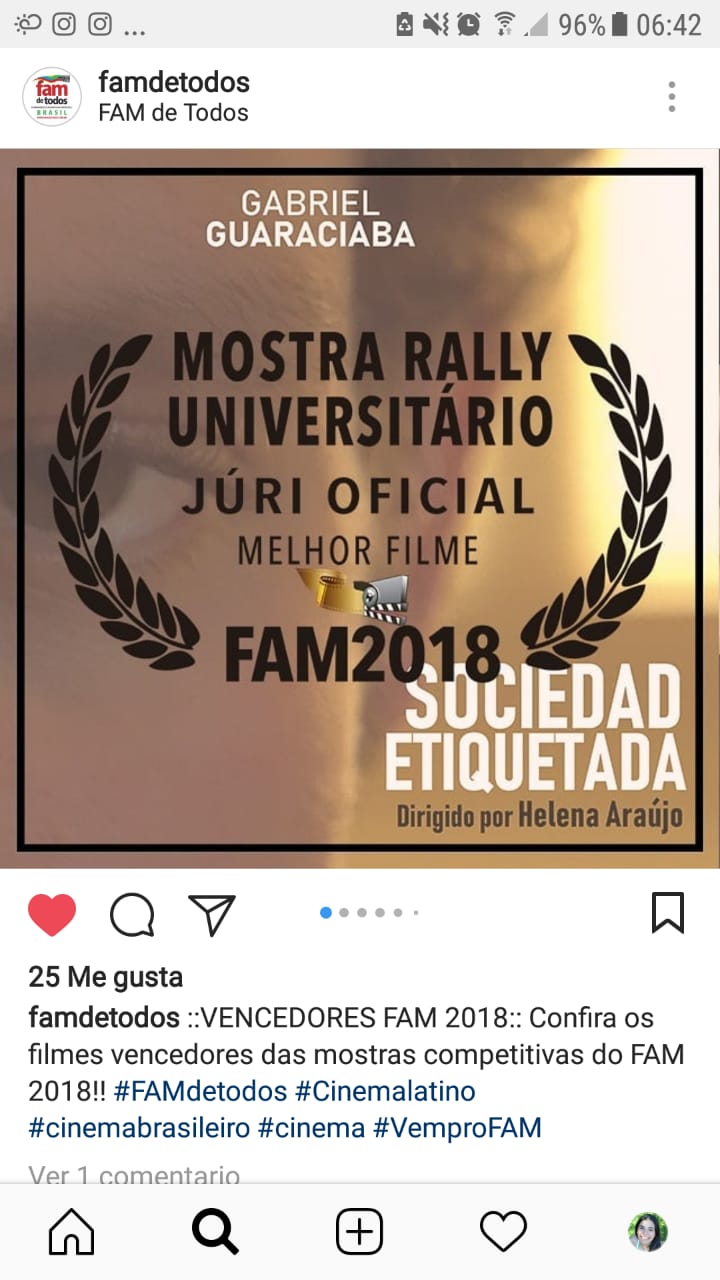Switch to the Search tab
720x1280 pixels.
(215, 1232)
